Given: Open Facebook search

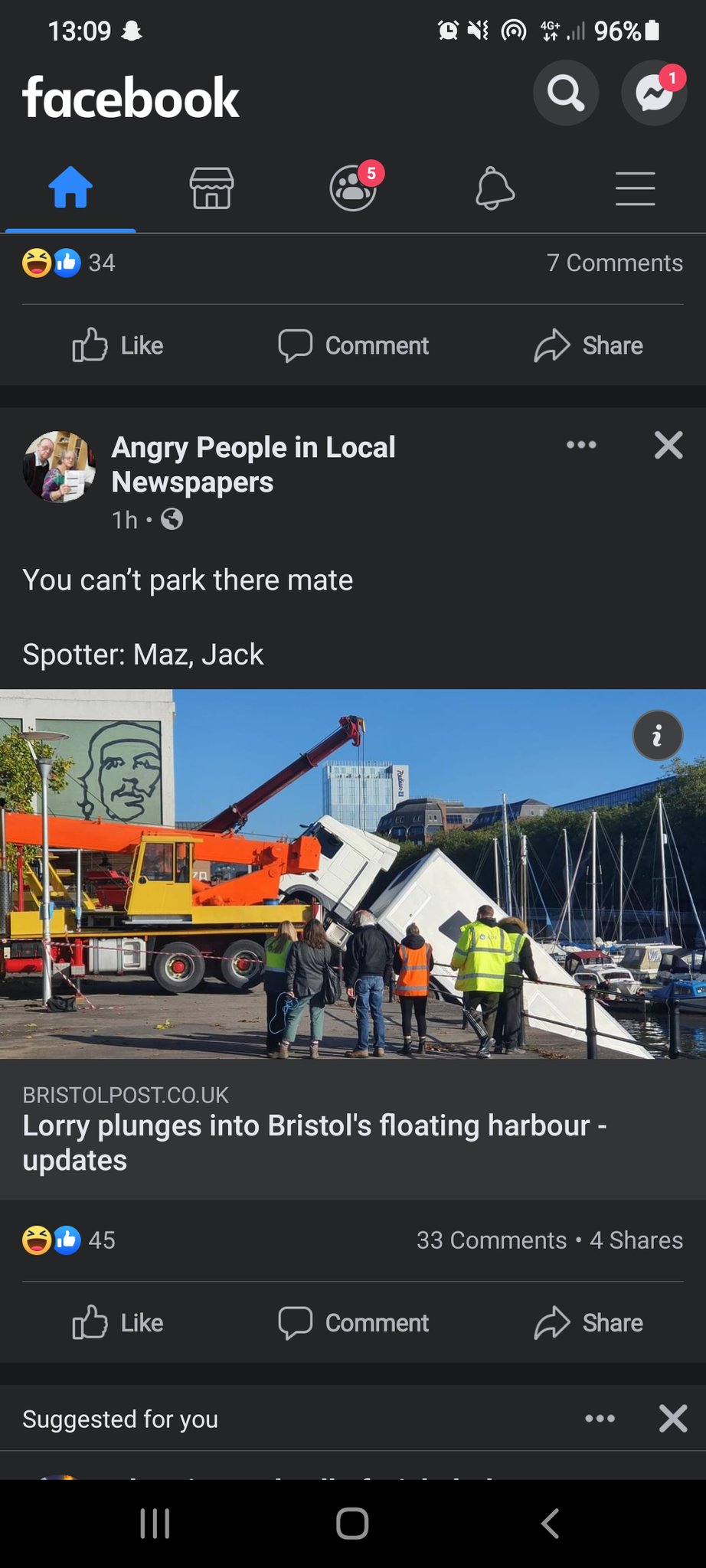Looking at the screenshot, I should (565, 93).
